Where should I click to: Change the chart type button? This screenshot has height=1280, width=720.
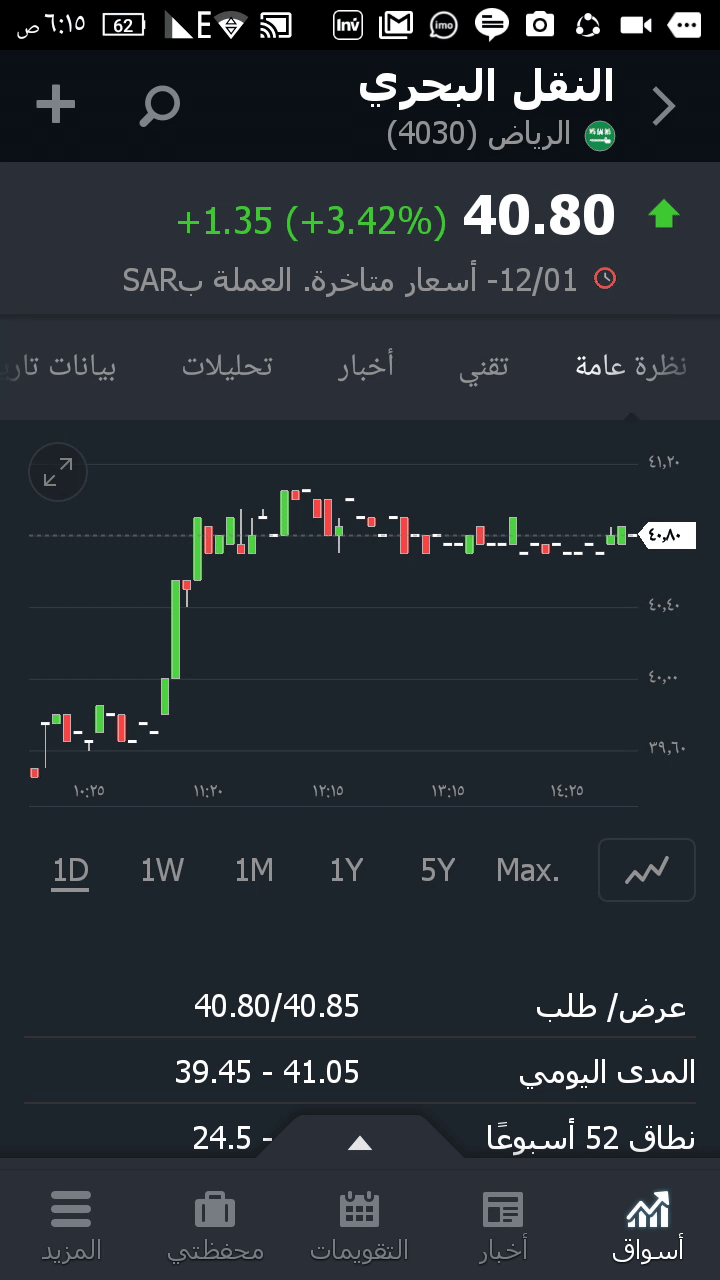click(x=646, y=871)
